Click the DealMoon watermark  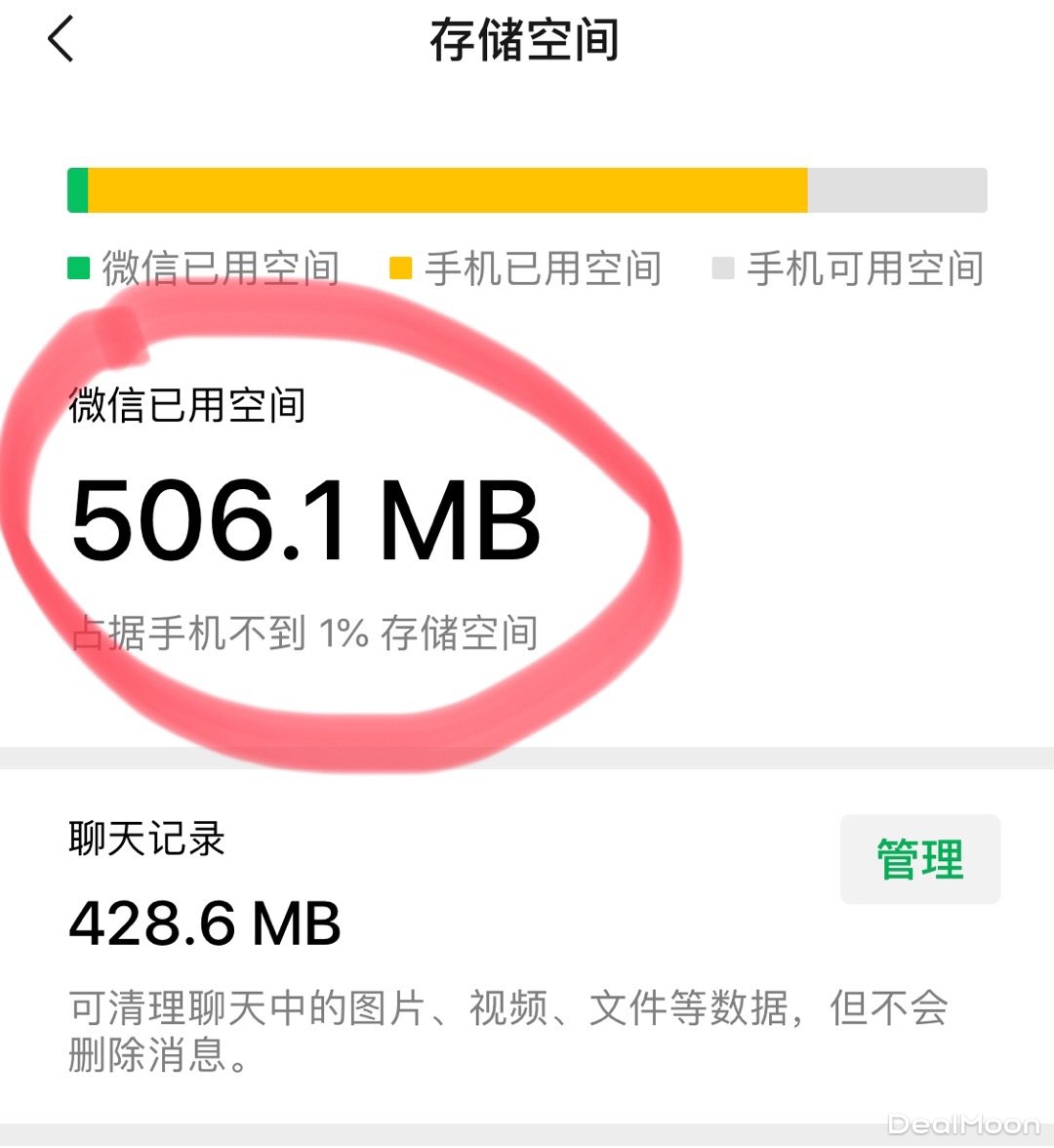click(966, 1125)
